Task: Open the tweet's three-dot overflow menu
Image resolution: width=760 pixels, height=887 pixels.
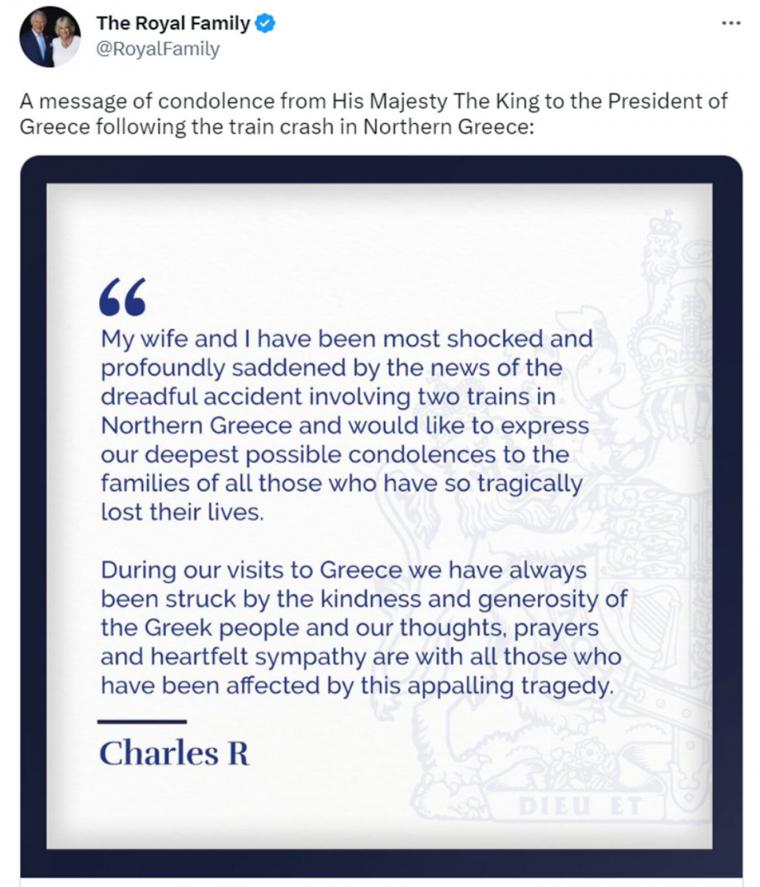Action: click(731, 24)
